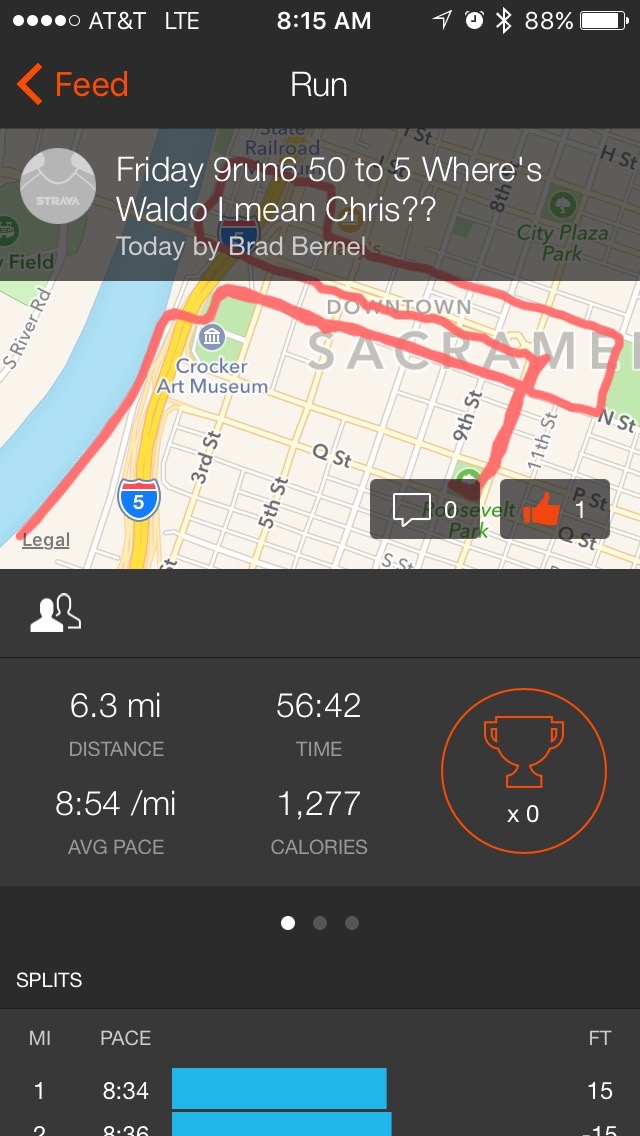Screen dimensions: 640x1136
Task: Select the second stats page dot
Action: pos(320,923)
